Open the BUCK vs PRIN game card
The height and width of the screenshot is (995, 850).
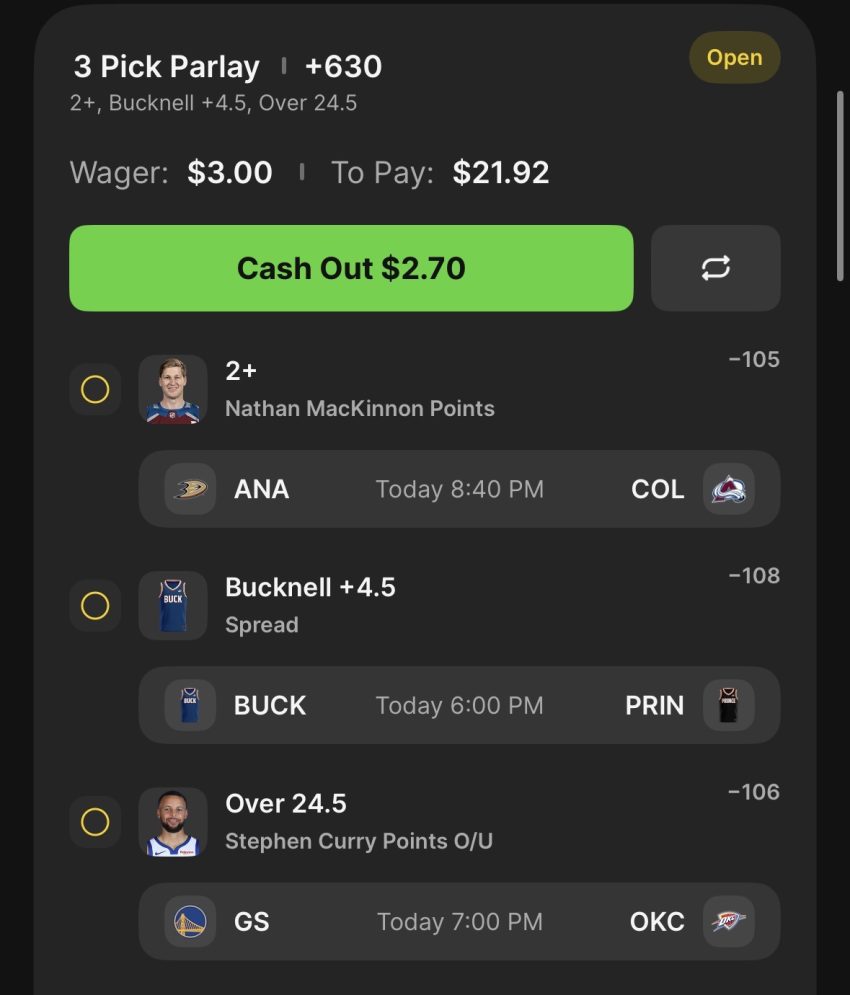click(459, 705)
